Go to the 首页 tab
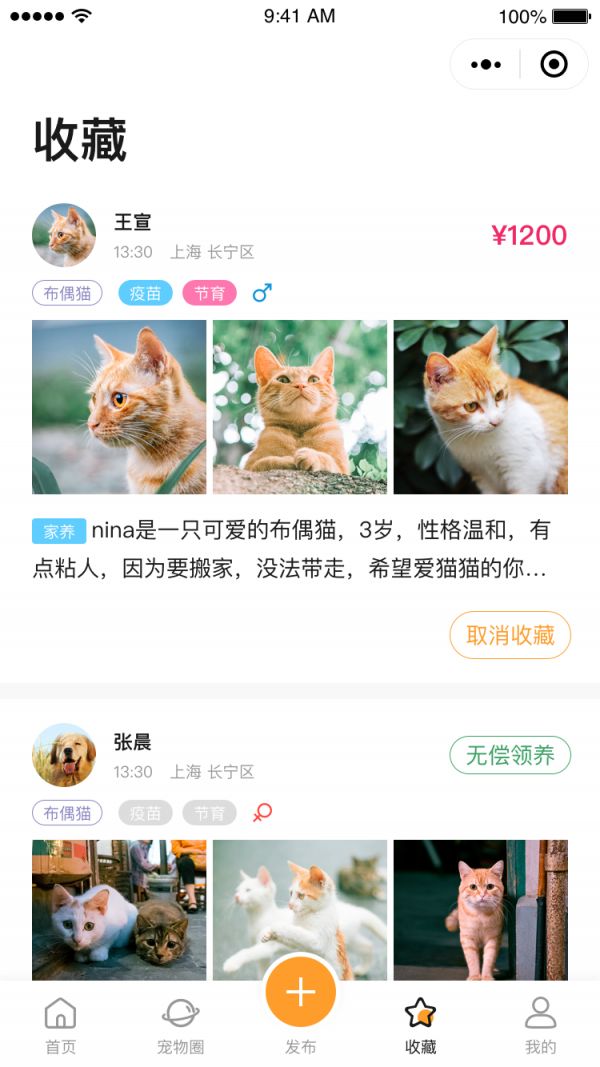This screenshot has height=1067, width=600. tap(60, 1025)
